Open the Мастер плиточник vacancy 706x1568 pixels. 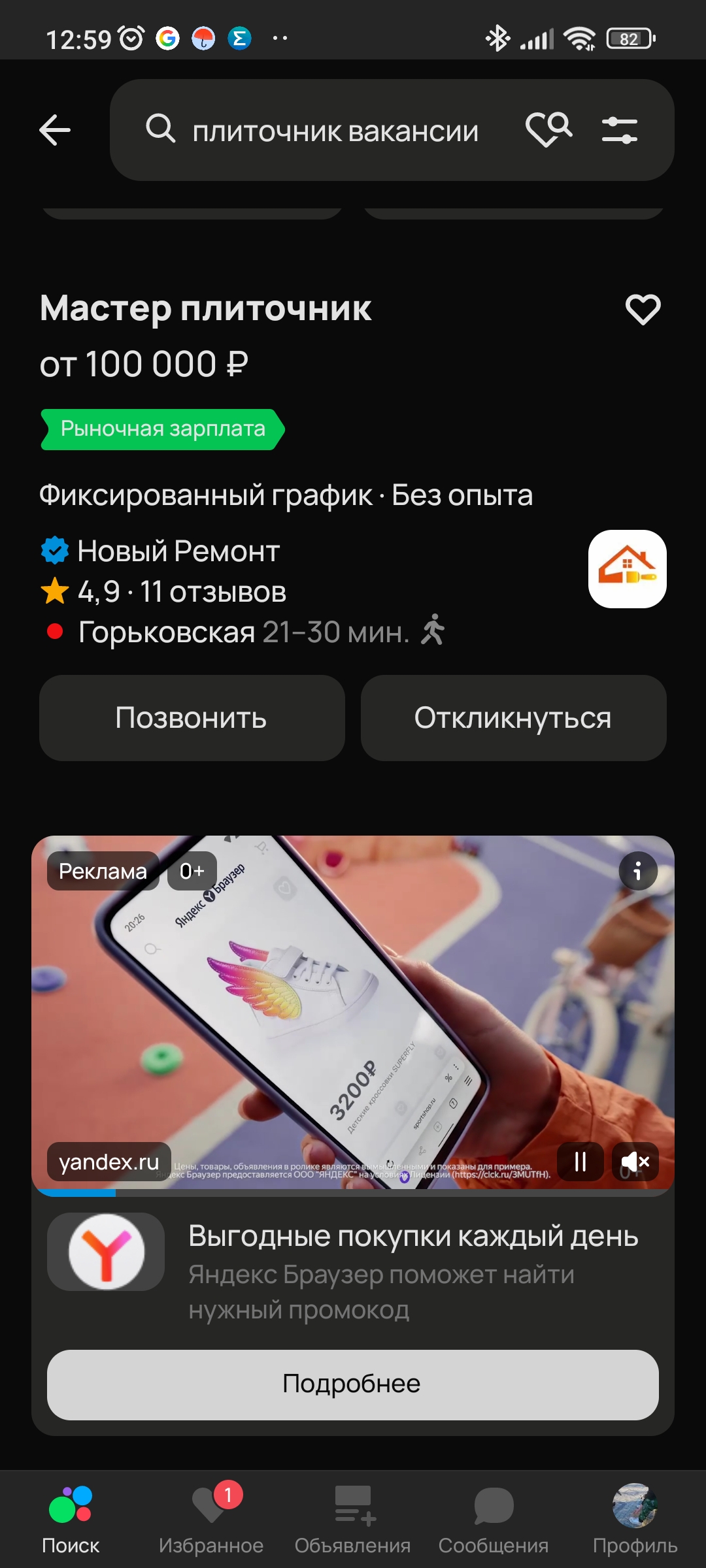click(206, 308)
